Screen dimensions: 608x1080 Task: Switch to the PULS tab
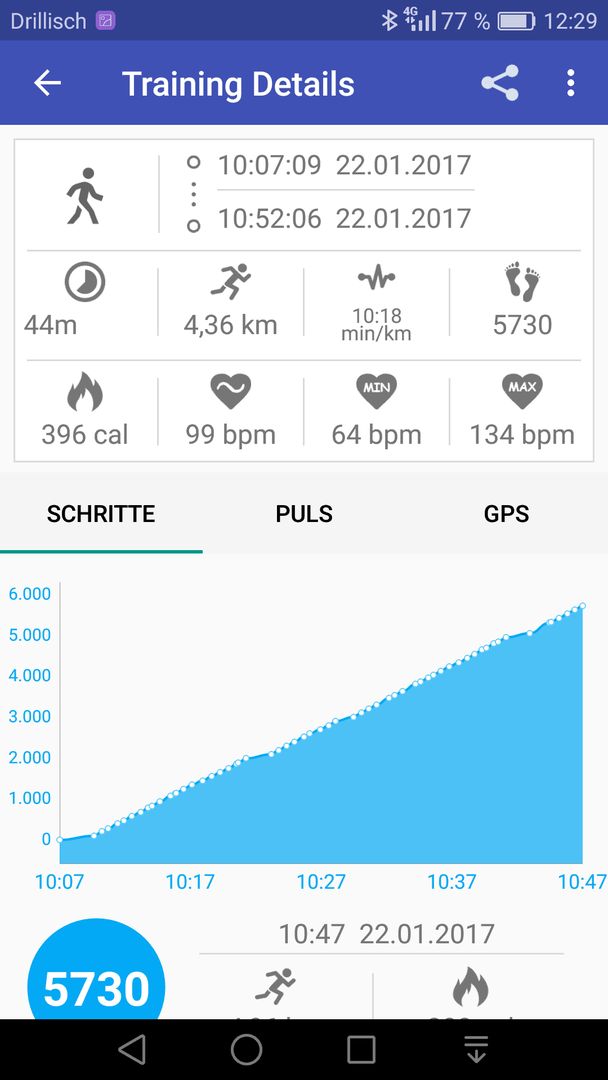tap(304, 514)
